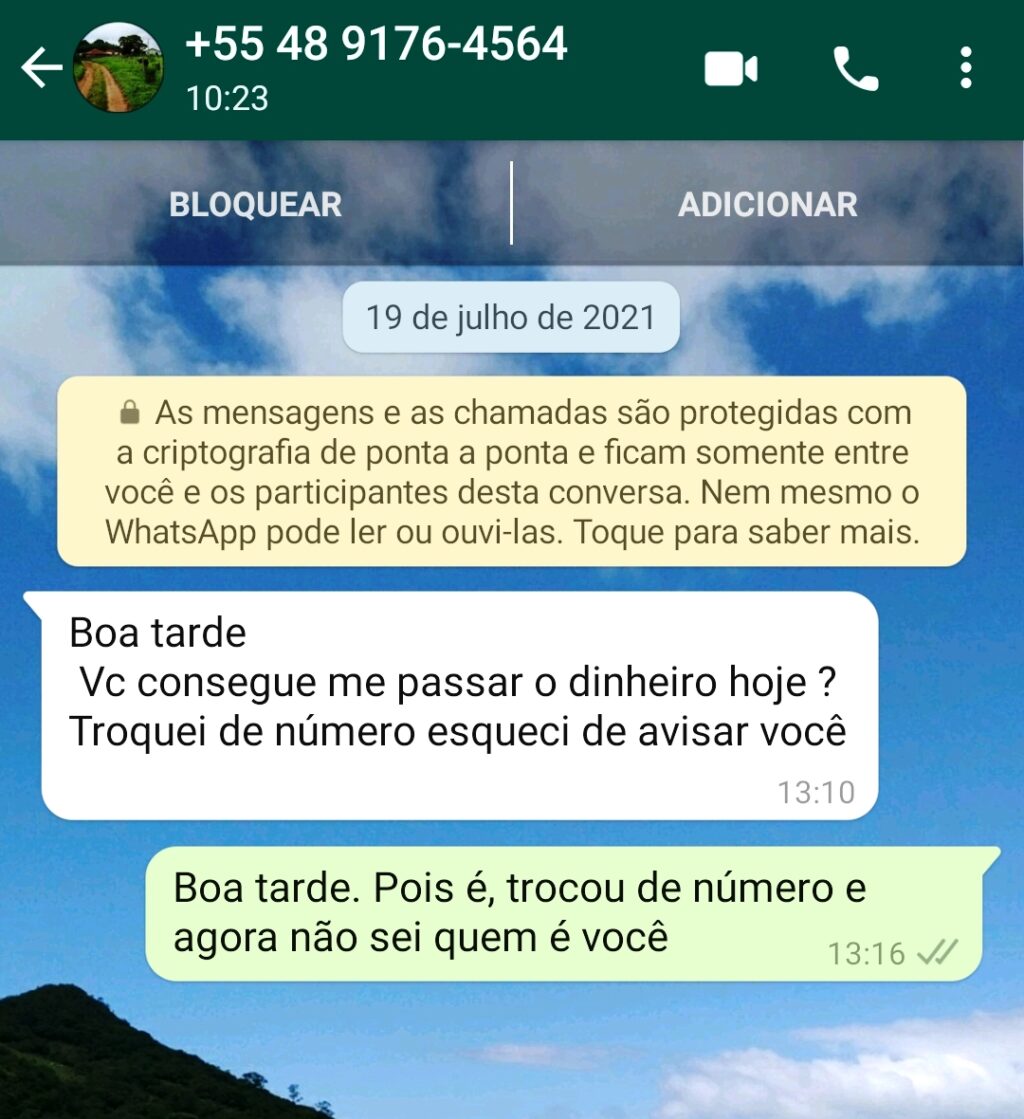Screen dimensions: 1024x1119
Task: Open the contact's profile picture
Action: (118, 68)
